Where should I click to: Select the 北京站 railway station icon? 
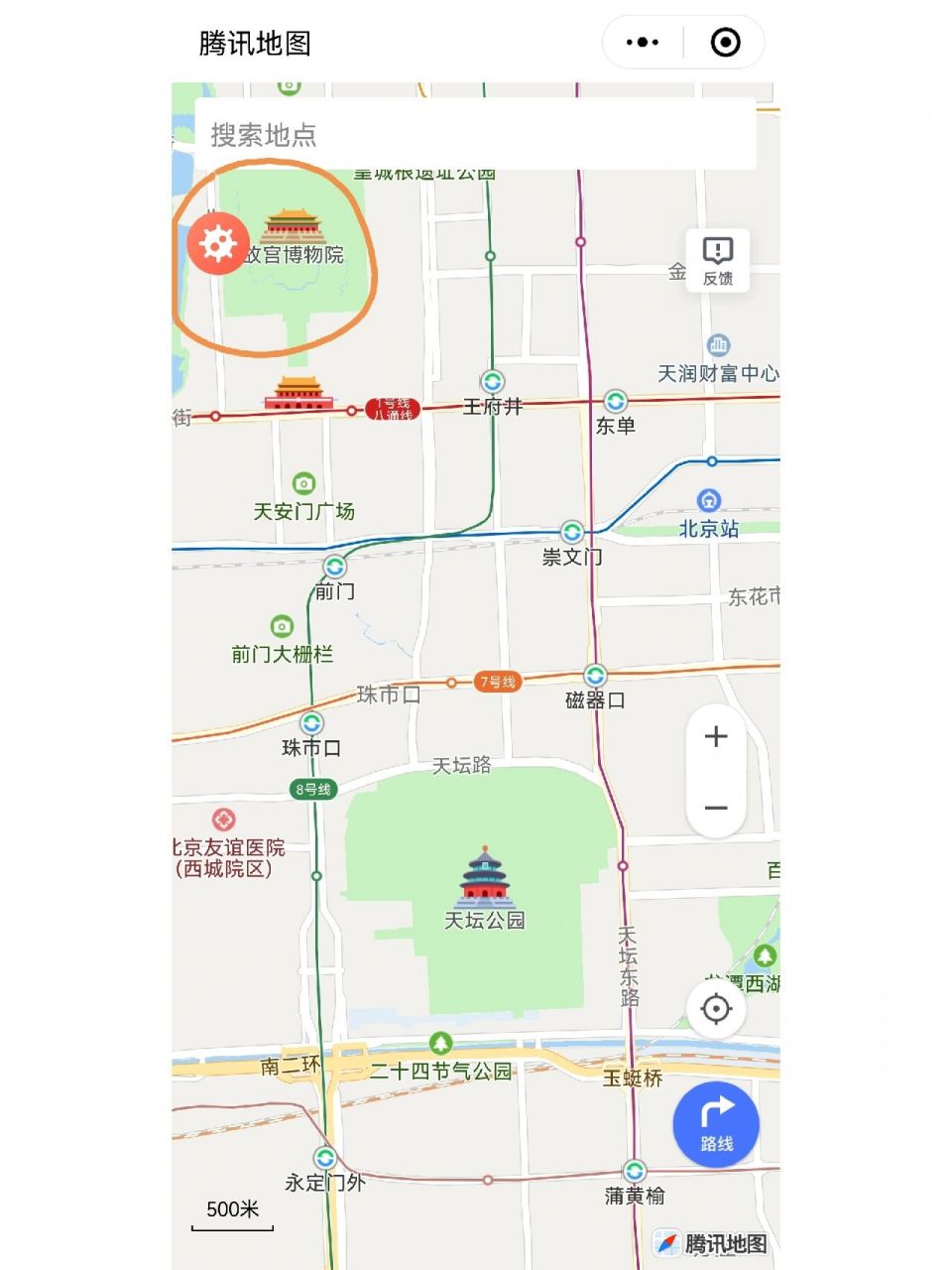coord(710,500)
